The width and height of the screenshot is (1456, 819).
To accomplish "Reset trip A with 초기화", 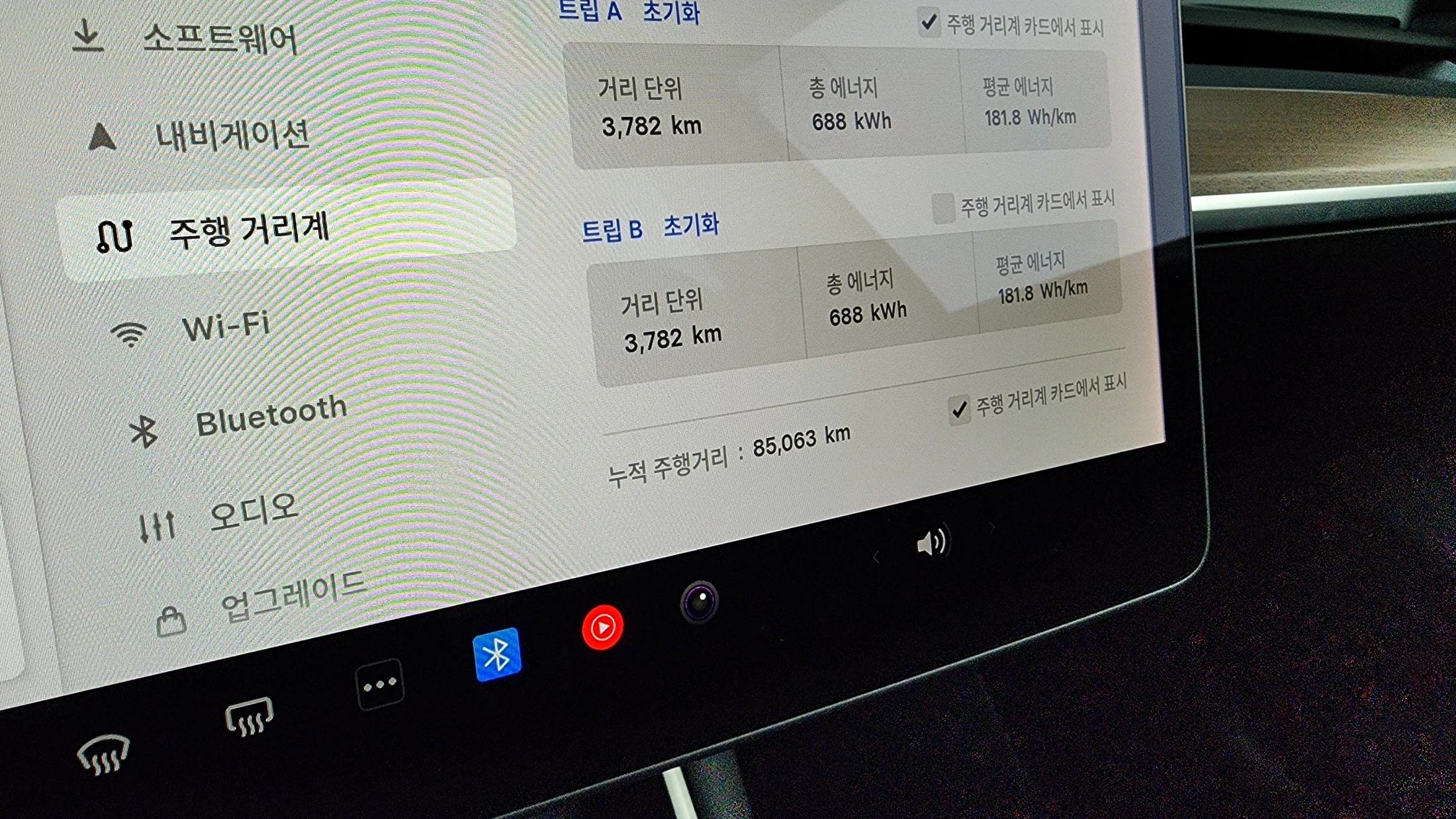I will coord(670,12).
